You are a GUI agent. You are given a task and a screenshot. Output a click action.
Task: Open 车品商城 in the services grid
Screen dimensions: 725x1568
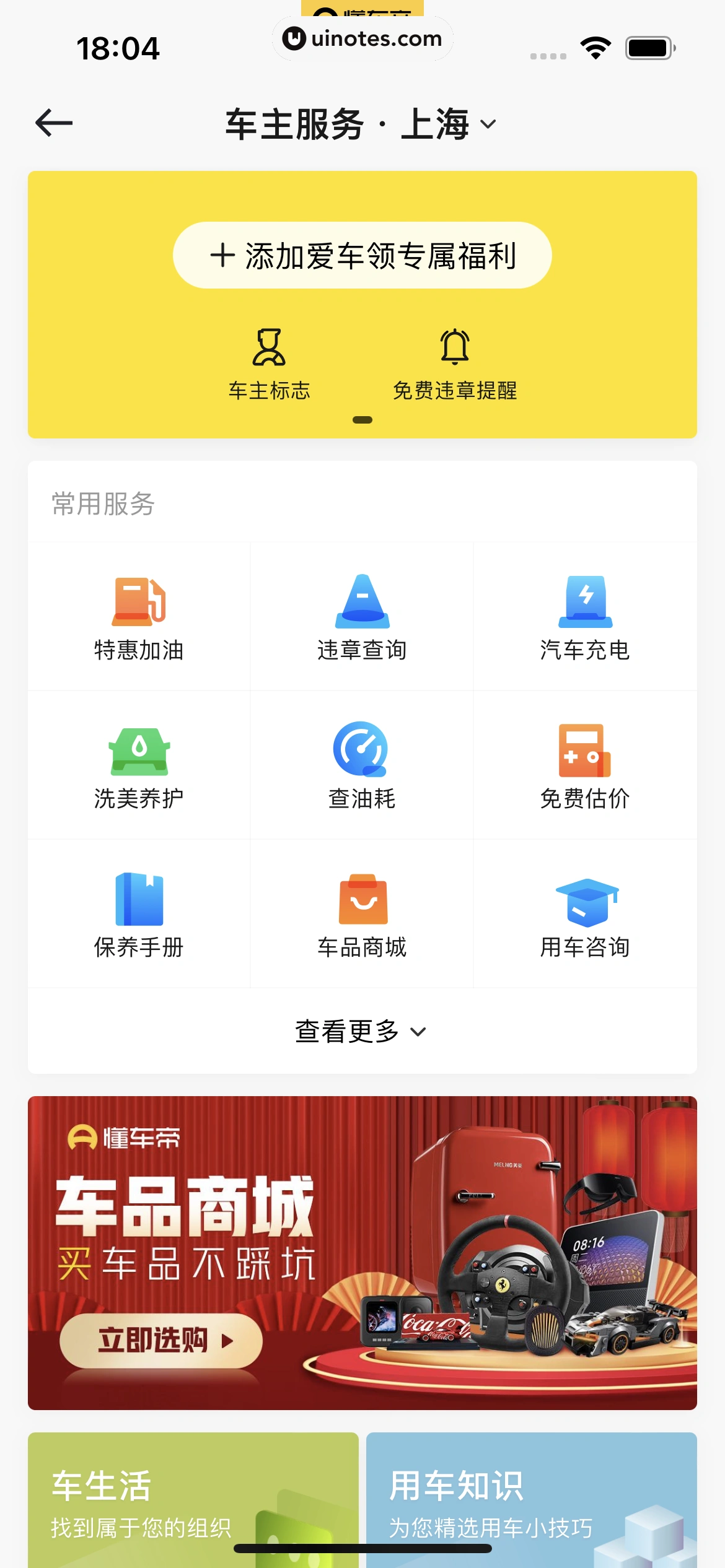click(362, 914)
